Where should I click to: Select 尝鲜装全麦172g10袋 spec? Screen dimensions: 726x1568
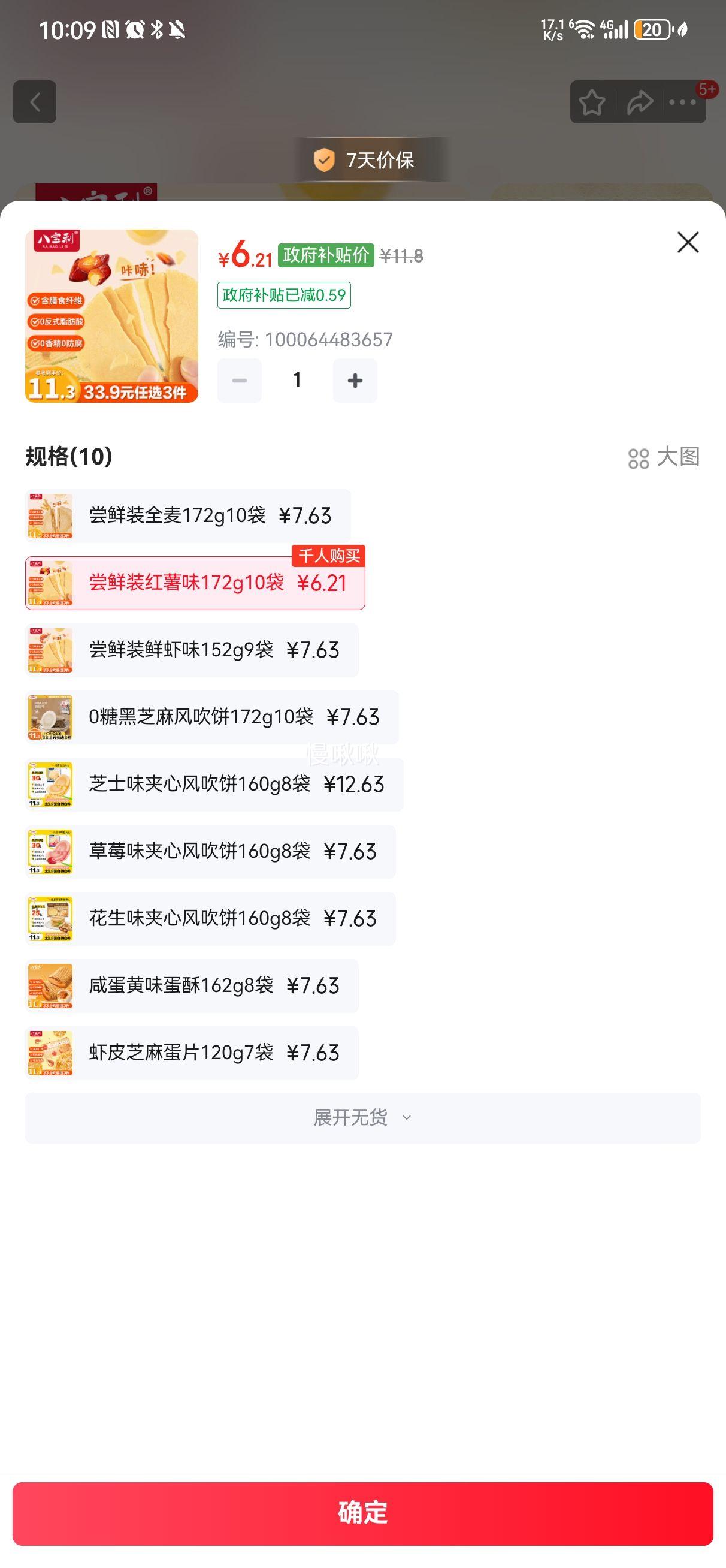pyautogui.click(x=192, y=515)
